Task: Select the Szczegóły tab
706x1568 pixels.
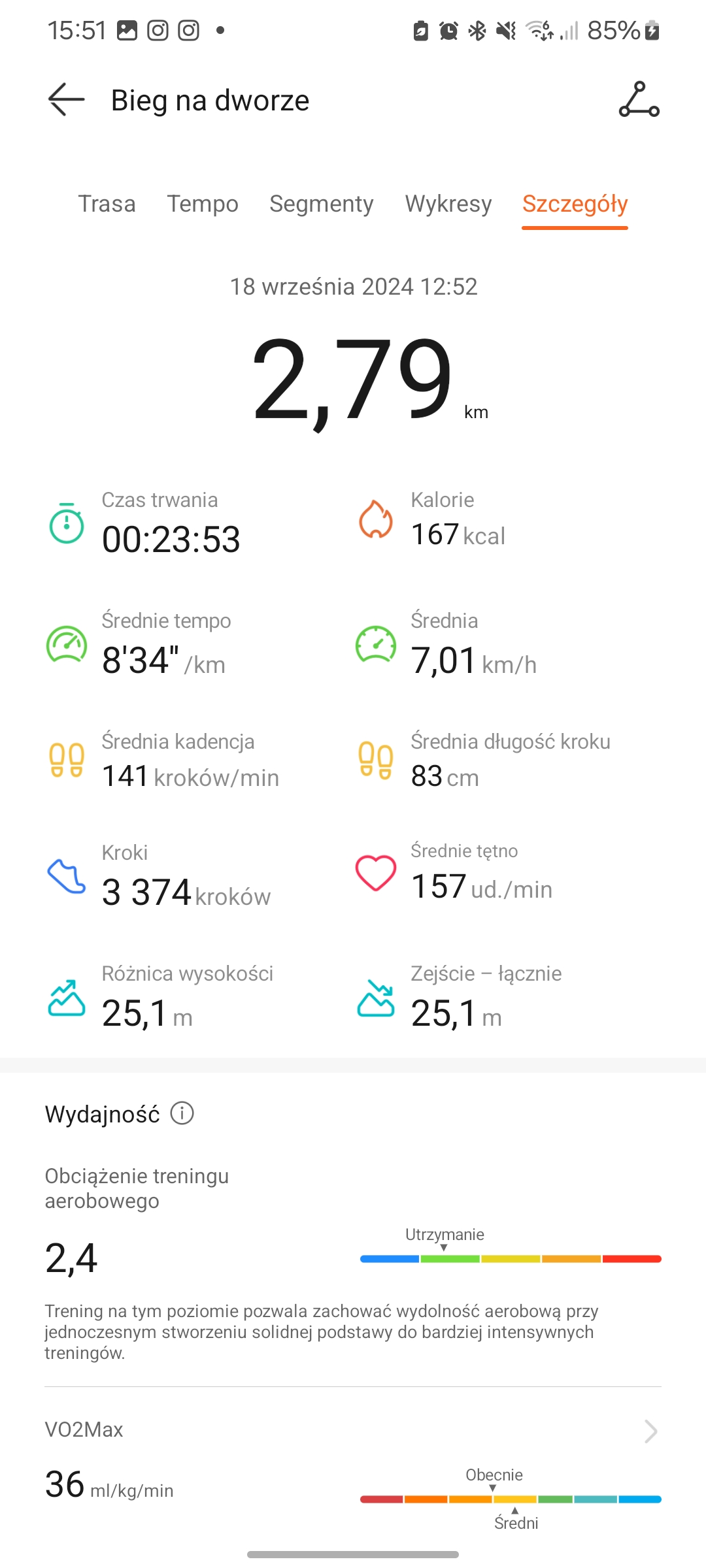Action: [575, 204]
